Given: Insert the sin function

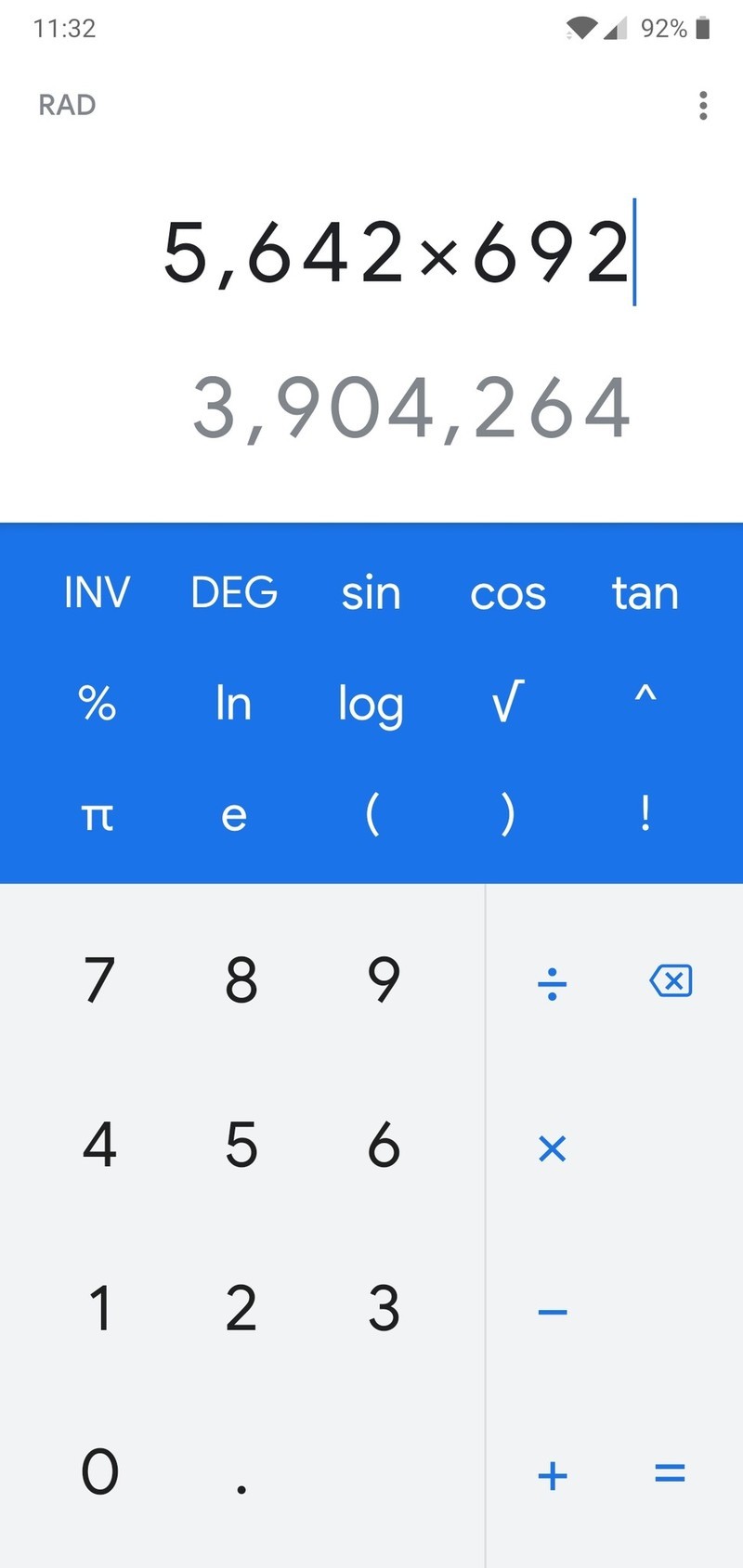Looking at the screenshot, I should (x=371, y=592).
